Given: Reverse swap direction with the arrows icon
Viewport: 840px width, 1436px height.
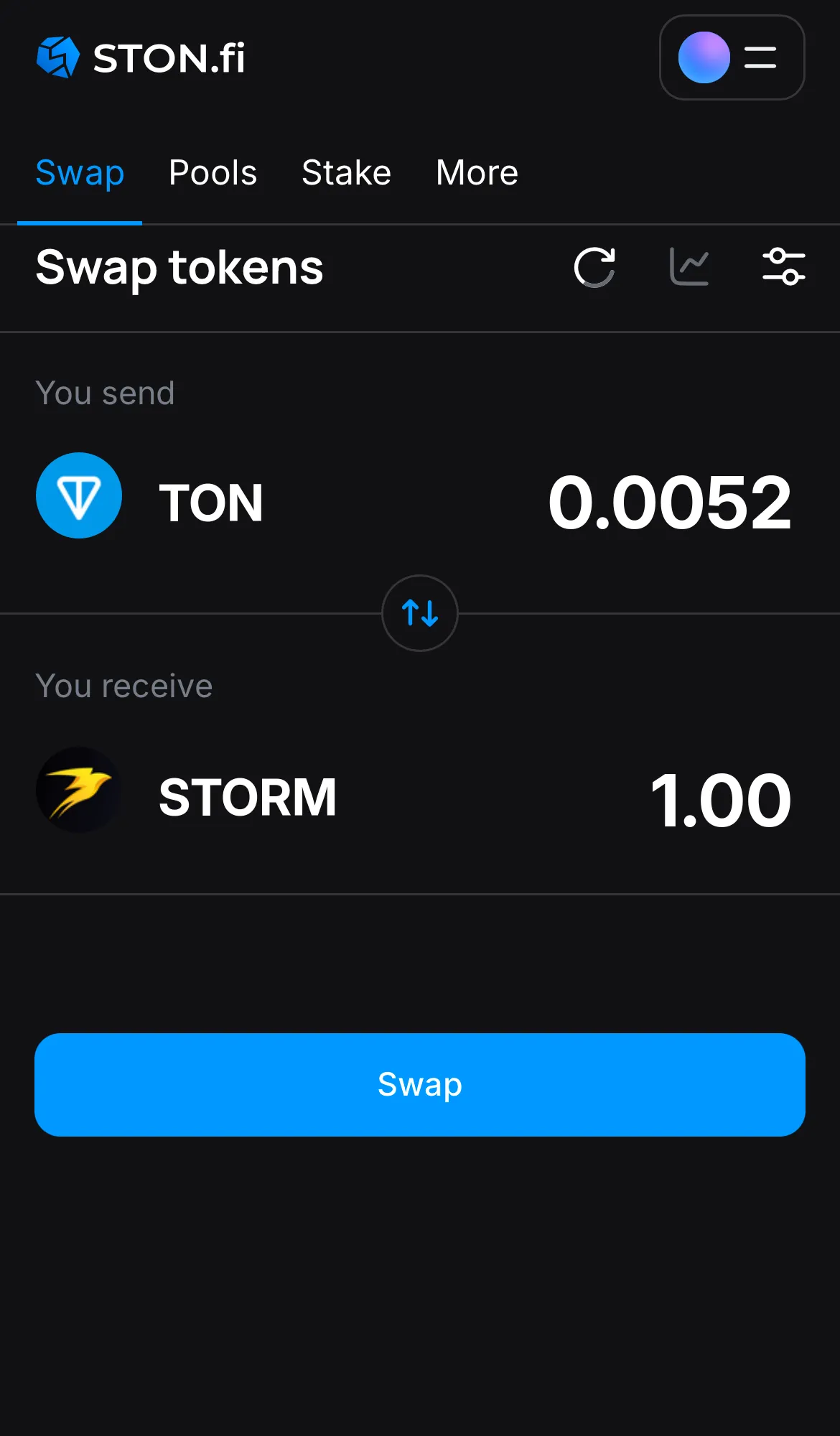Looking at the screenshot, I should (x=420, y=614).
